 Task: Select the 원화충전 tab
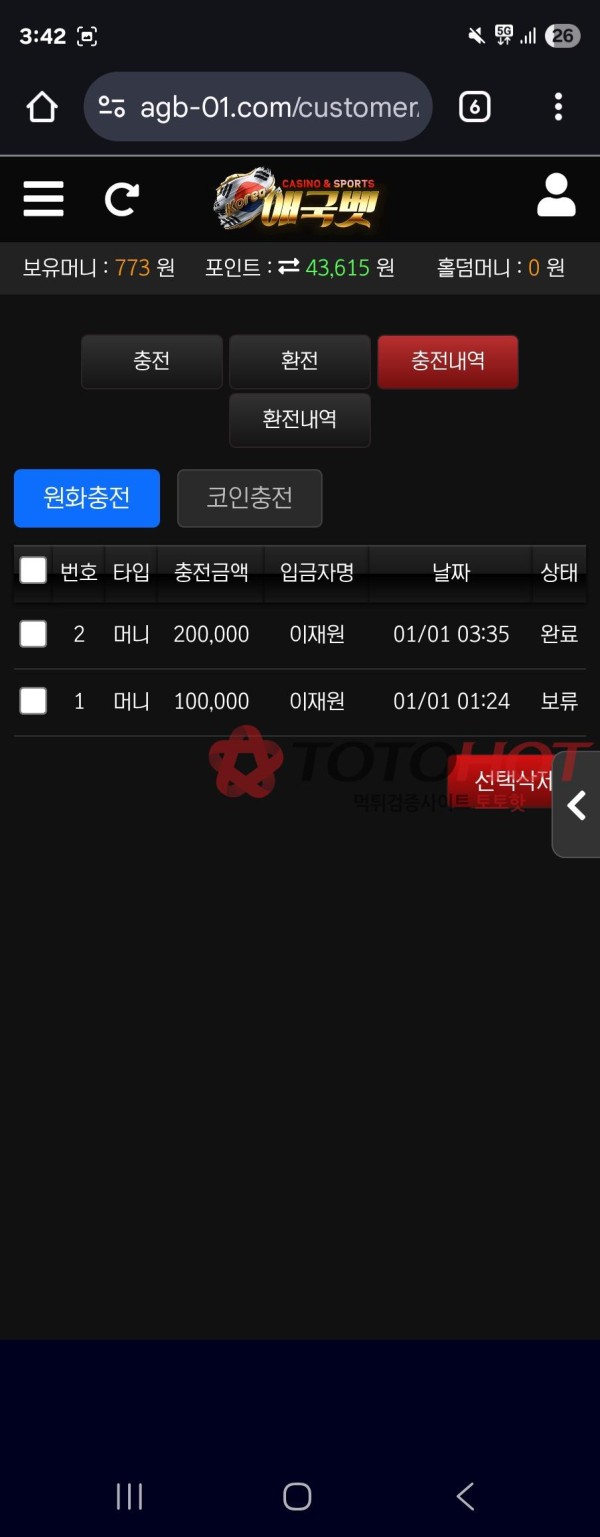pos(87,498)
